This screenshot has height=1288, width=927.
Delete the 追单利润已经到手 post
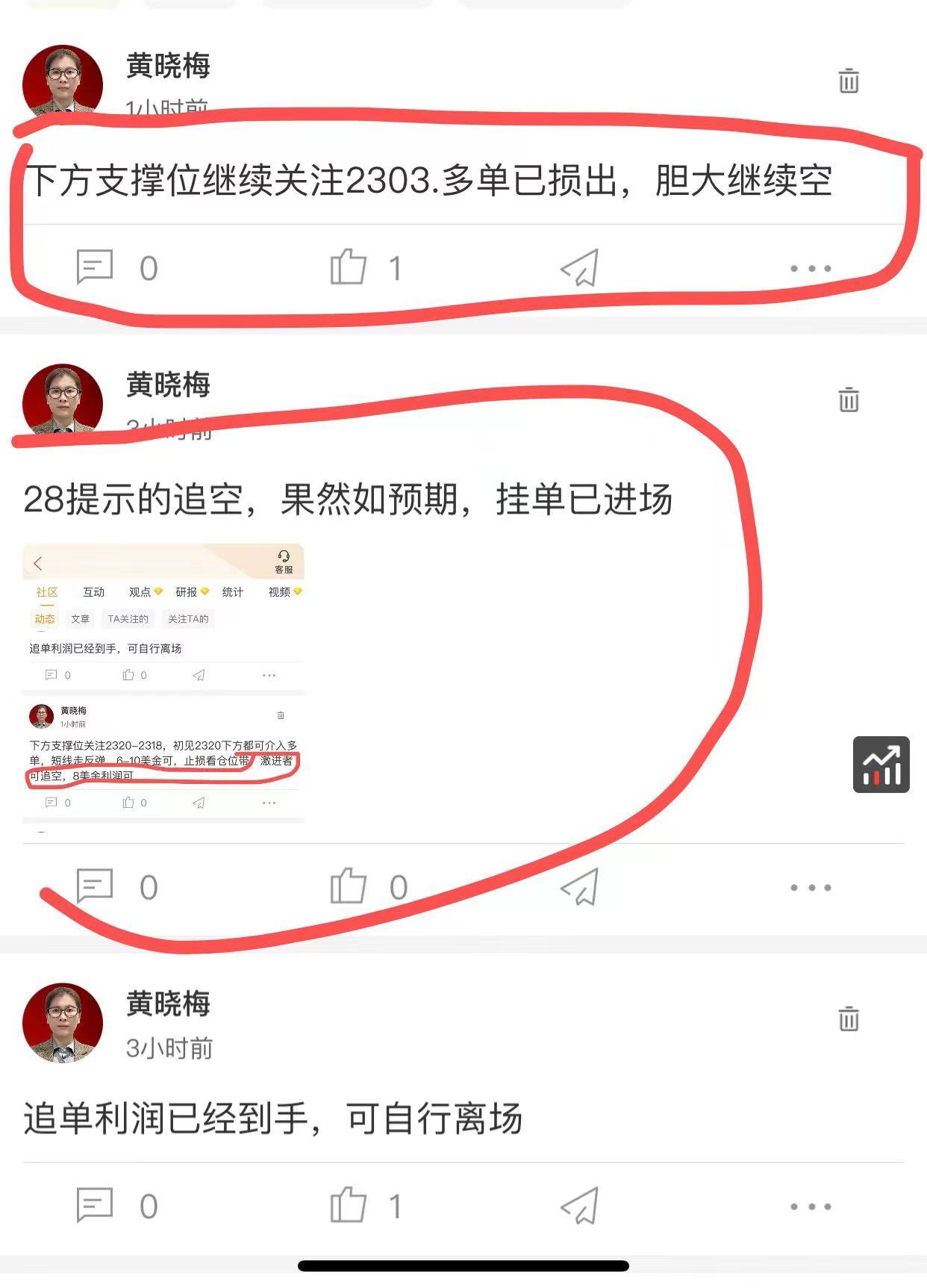point(848,1018)
